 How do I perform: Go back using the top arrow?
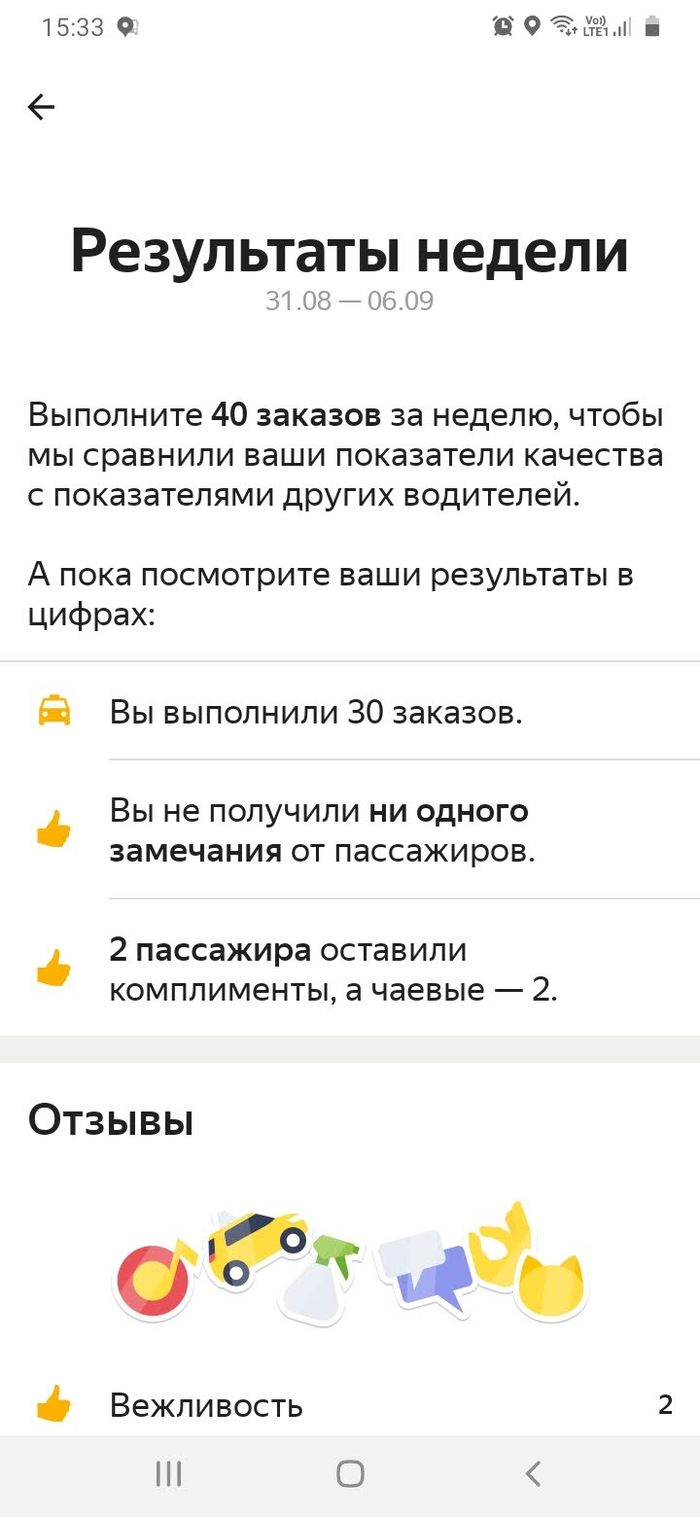point(41,107)
